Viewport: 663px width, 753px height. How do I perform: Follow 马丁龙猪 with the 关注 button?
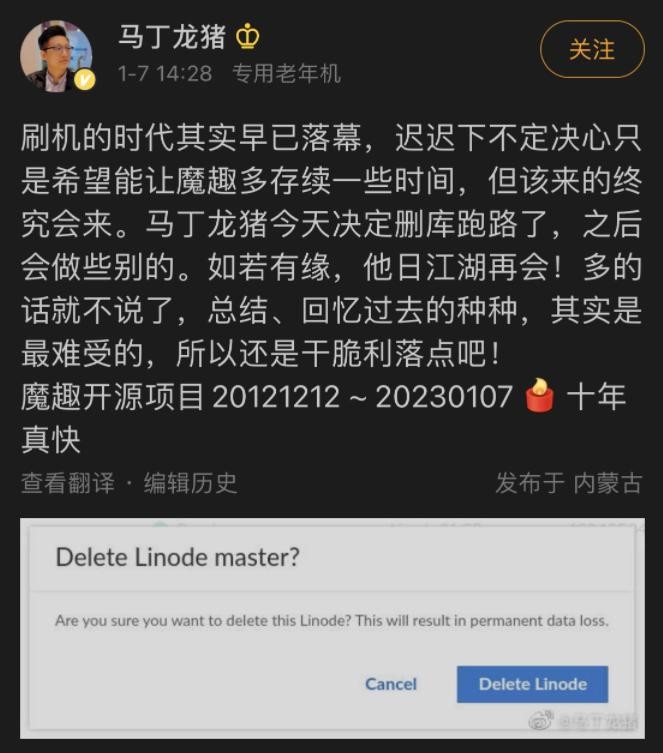(592, 49)
